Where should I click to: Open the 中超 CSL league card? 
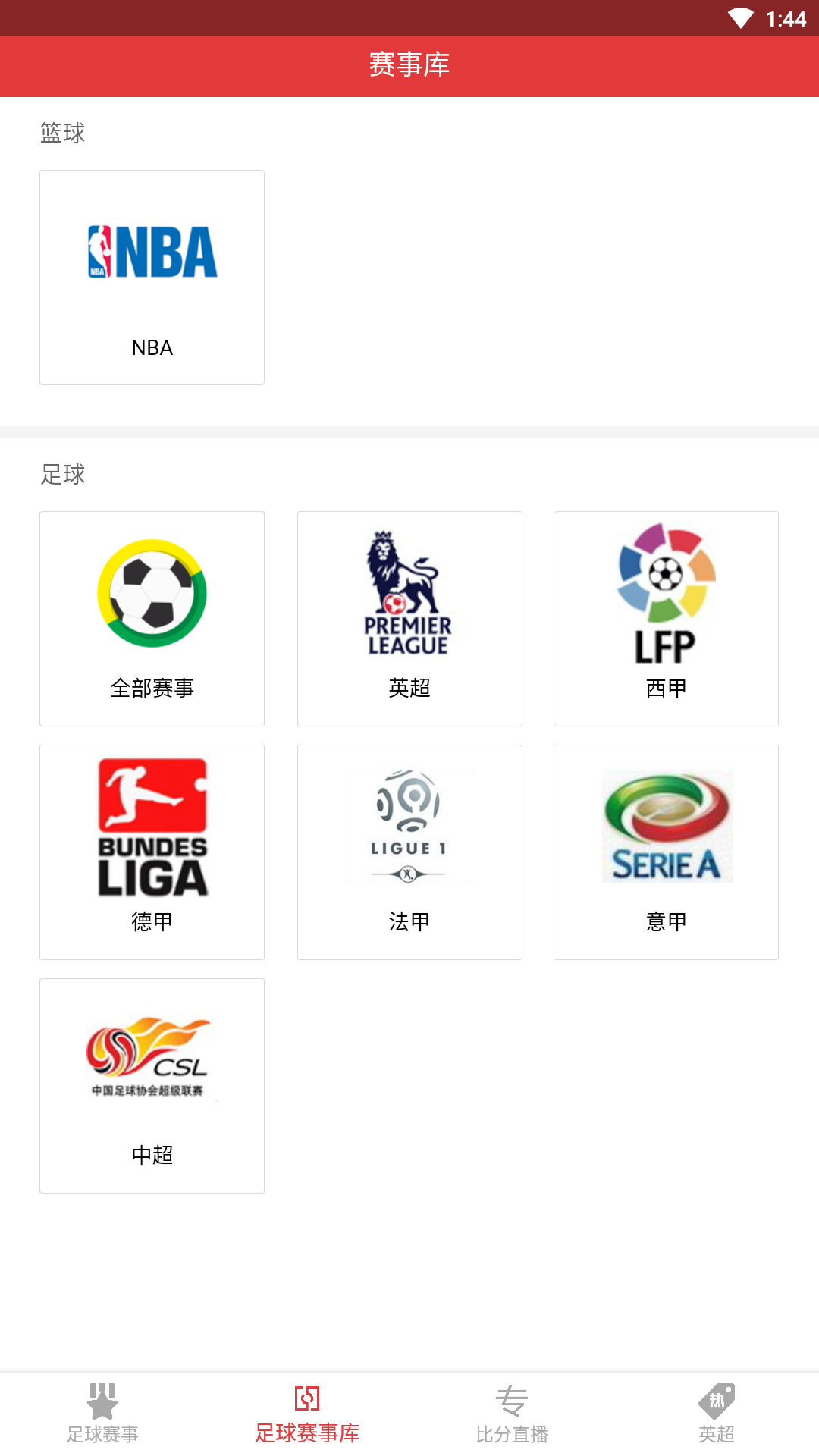coord(152,1086)
